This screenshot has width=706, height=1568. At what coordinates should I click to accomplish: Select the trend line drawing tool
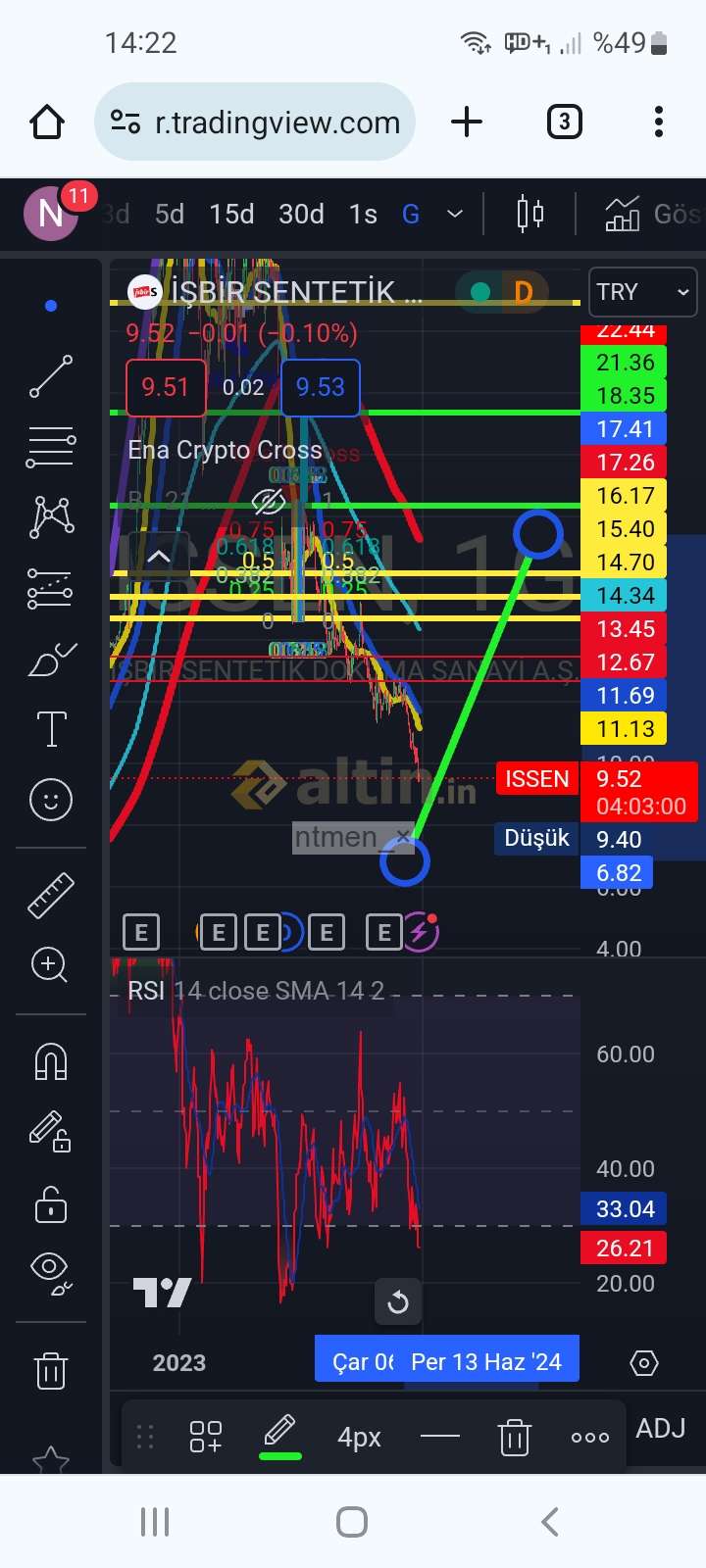[x=51, y=376]
